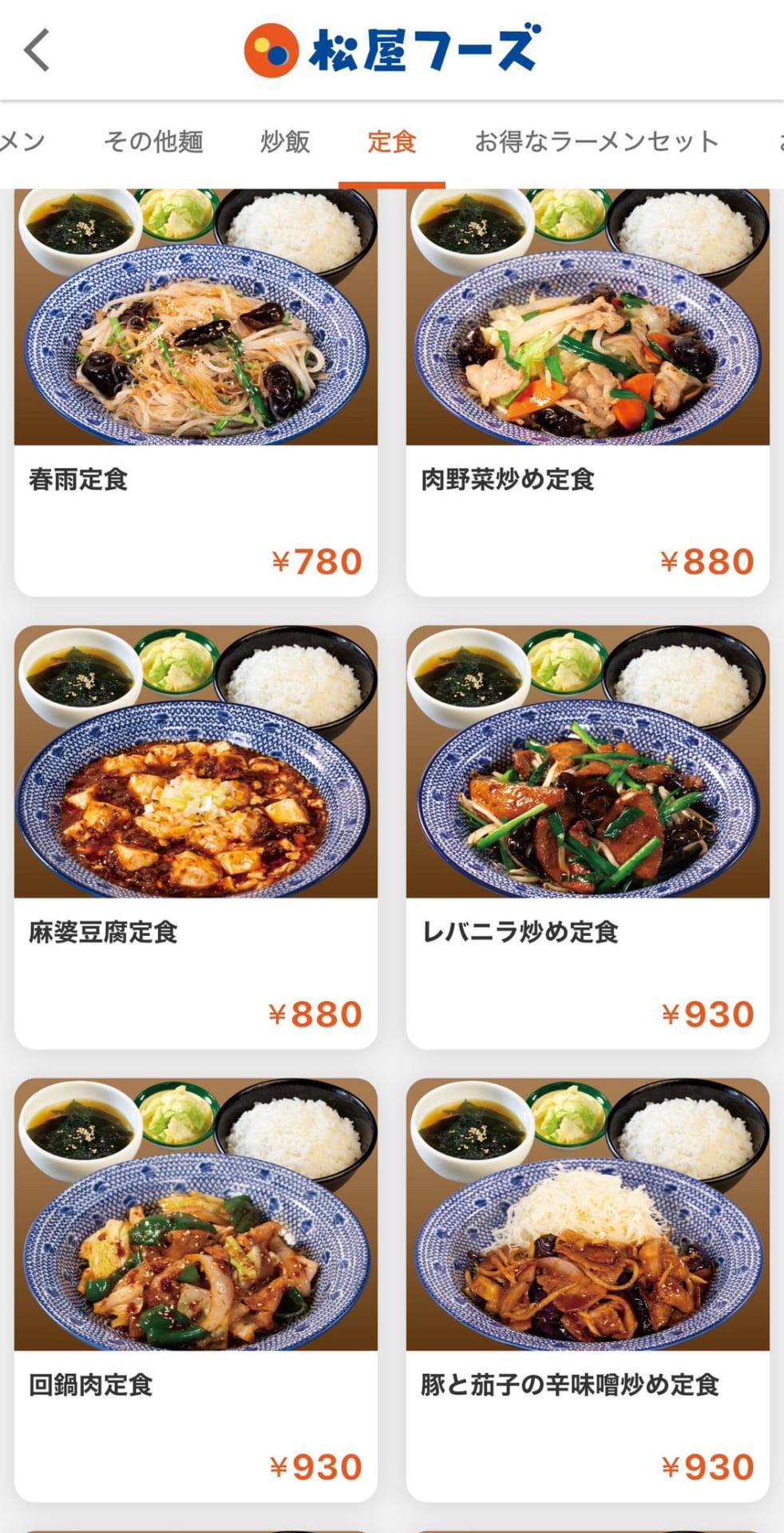Switch to the その他麺 tab
The height and width of the screenshot is (1533, 784).
153,142
